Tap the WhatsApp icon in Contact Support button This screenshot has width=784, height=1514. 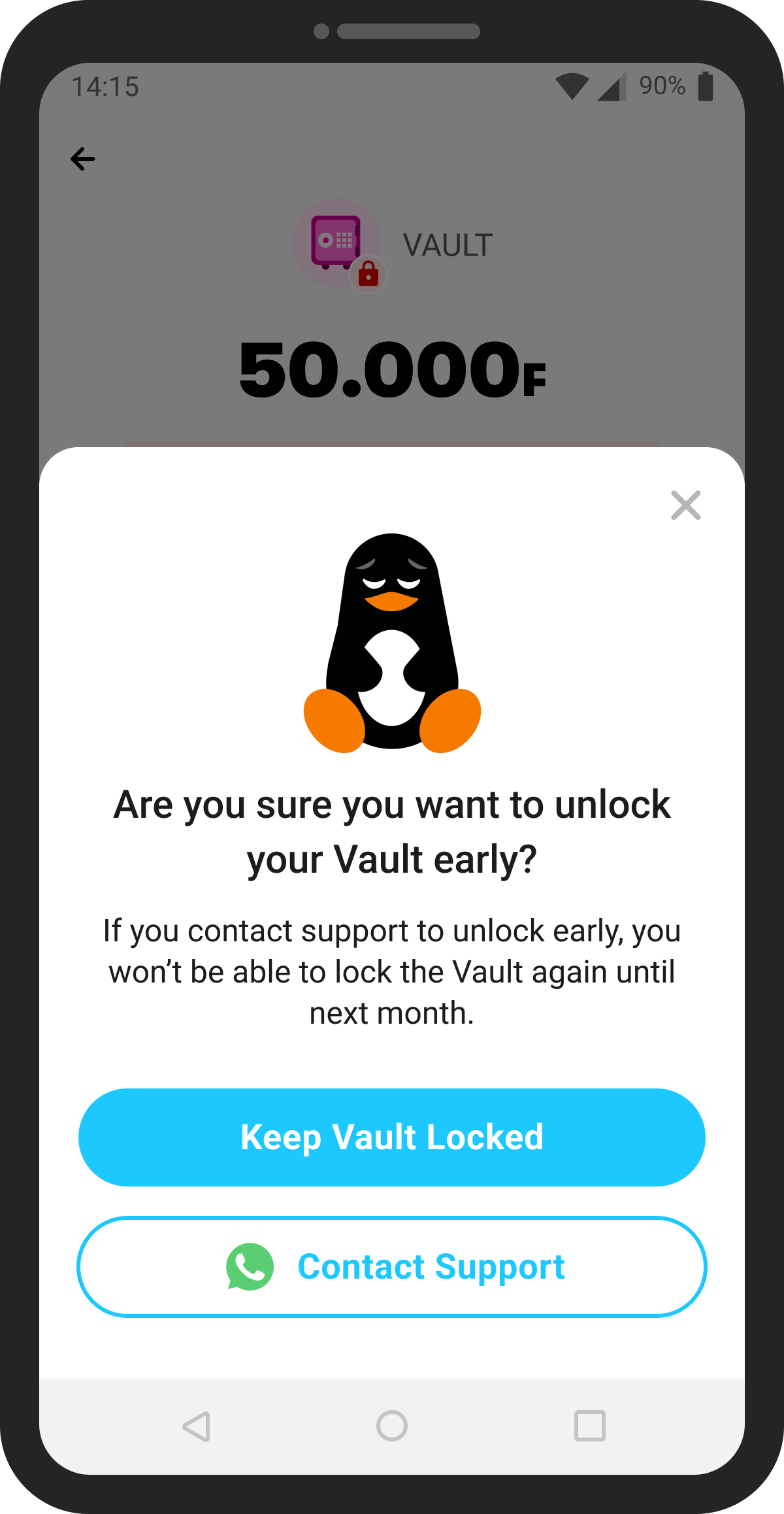(x=252, y=1267)
